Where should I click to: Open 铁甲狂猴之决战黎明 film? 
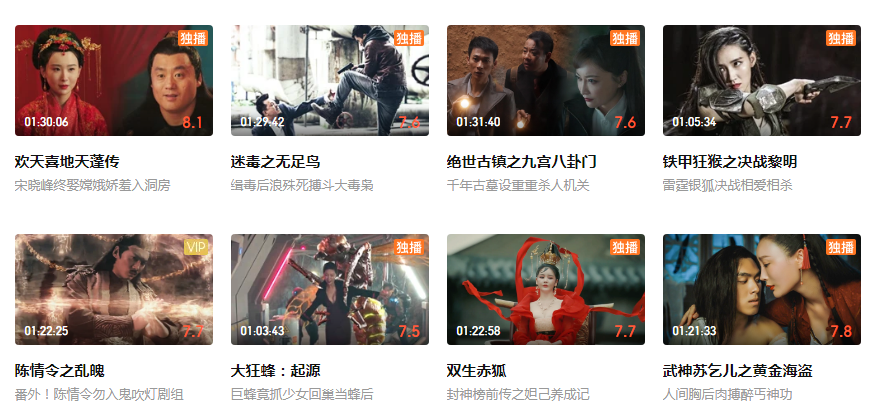761,80
